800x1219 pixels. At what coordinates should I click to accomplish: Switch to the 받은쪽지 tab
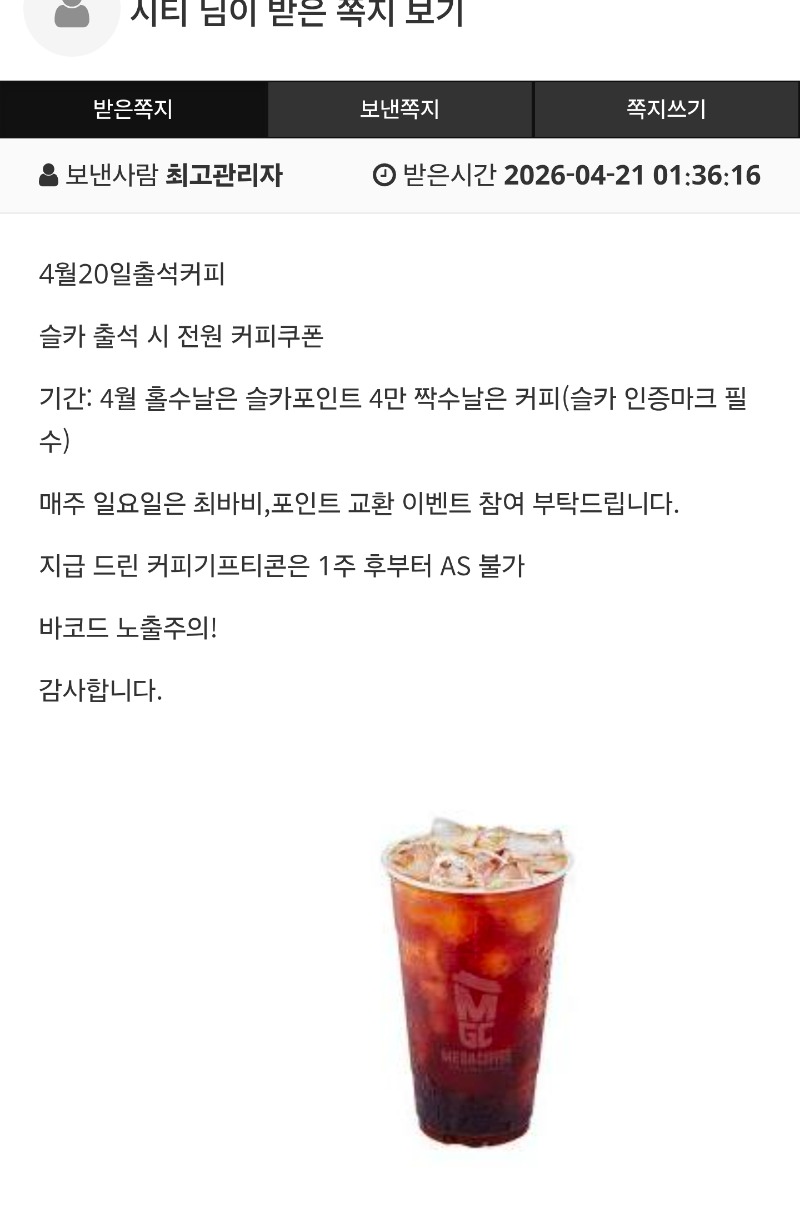(x=133, y=109)
